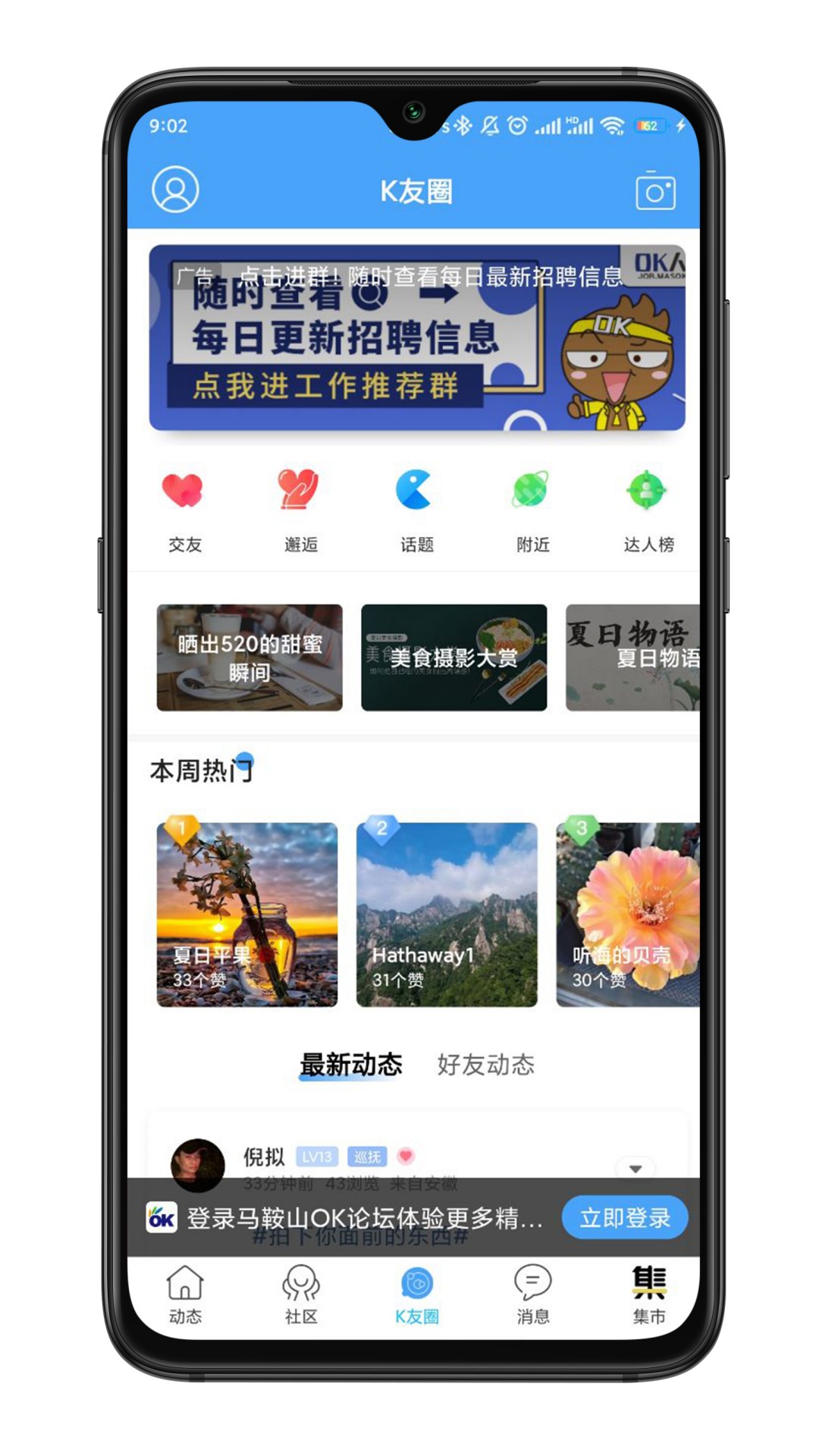Open 话题 topics
This screenshot has height=1456, width=819.
point(416,508)
